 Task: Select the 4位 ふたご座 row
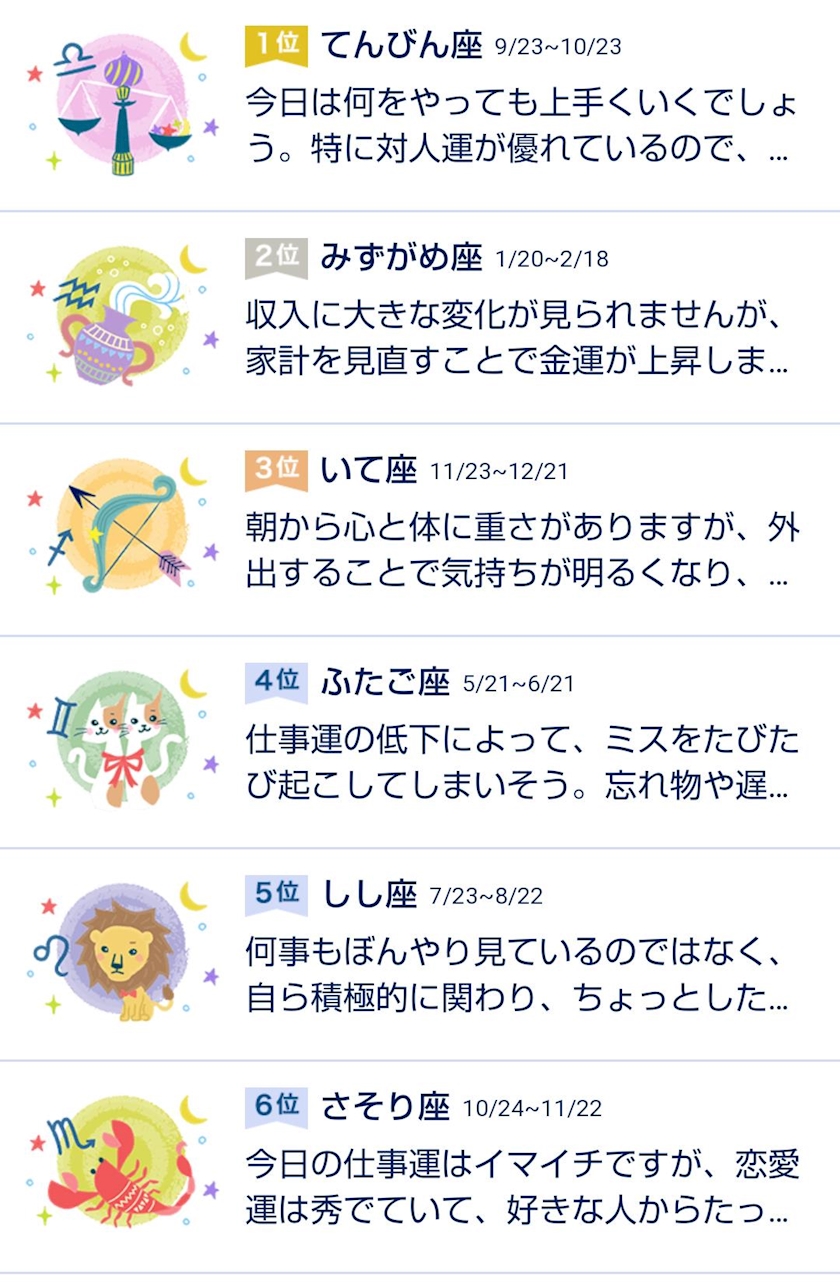coord(420,742)
